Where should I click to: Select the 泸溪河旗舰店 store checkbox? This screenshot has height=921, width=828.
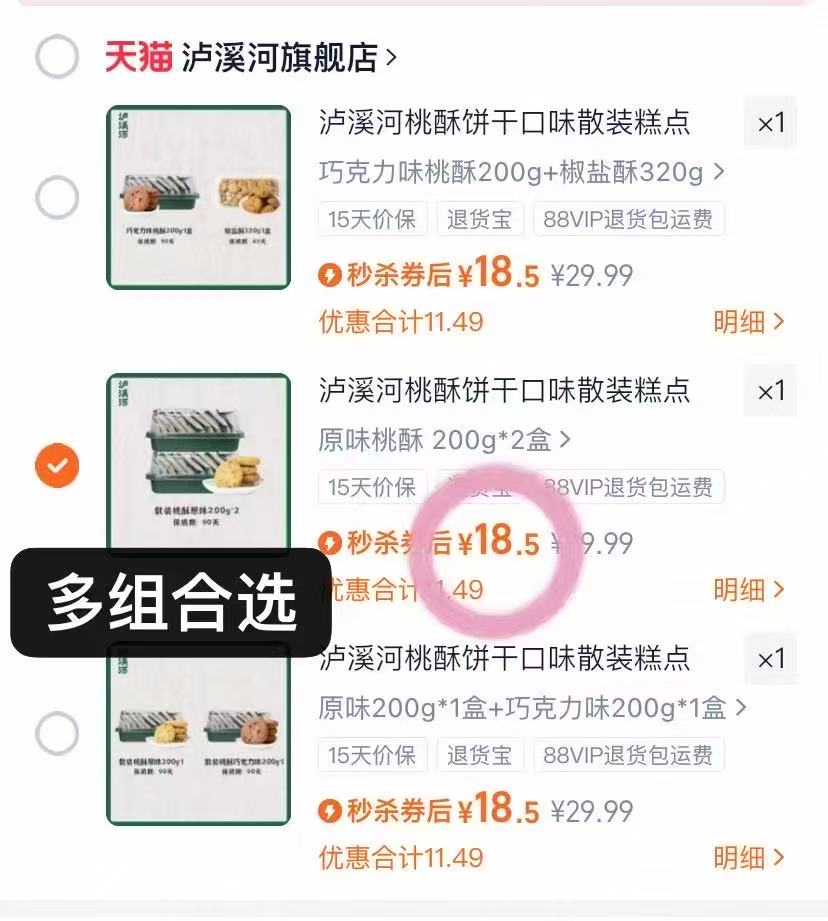coord(57,57)
